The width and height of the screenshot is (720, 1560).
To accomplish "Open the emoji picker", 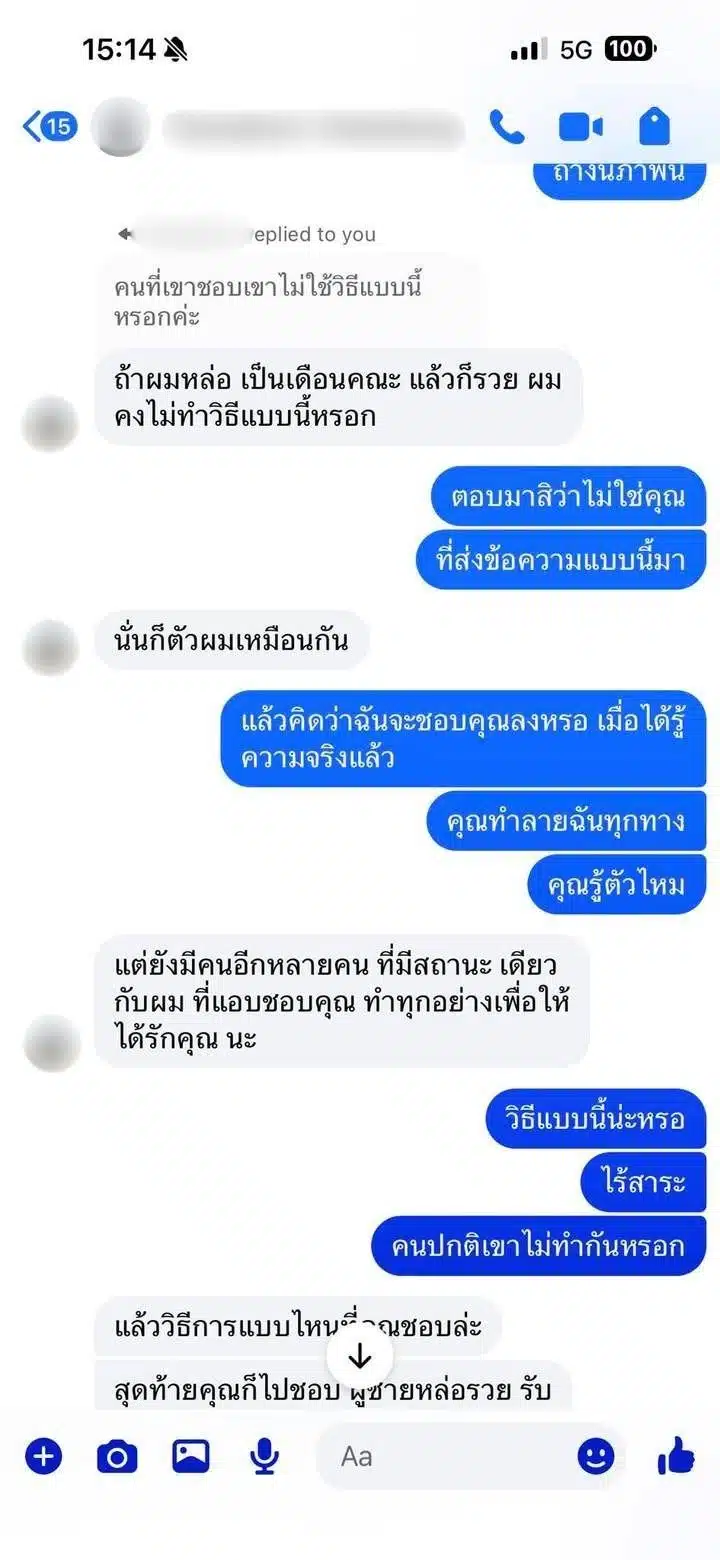I will [x=596, y=1456].
